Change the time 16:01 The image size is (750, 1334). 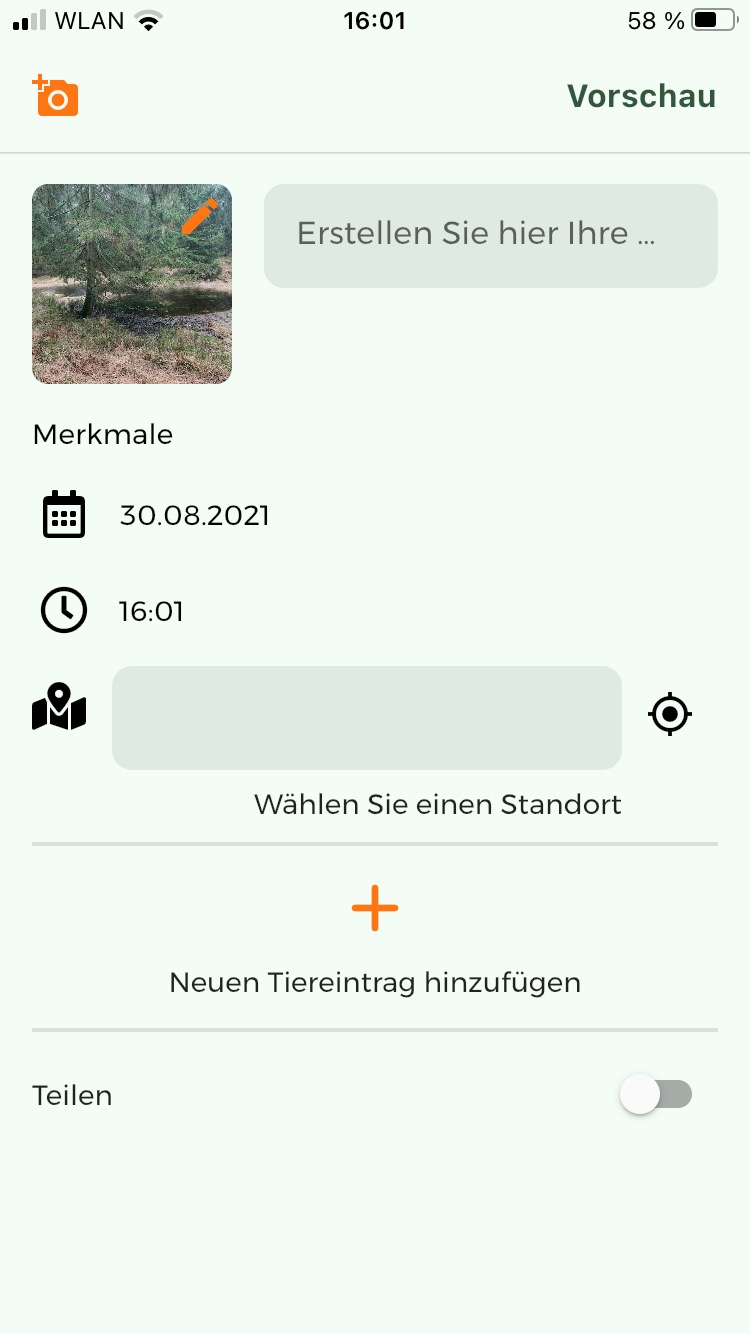tap(151, 611)
